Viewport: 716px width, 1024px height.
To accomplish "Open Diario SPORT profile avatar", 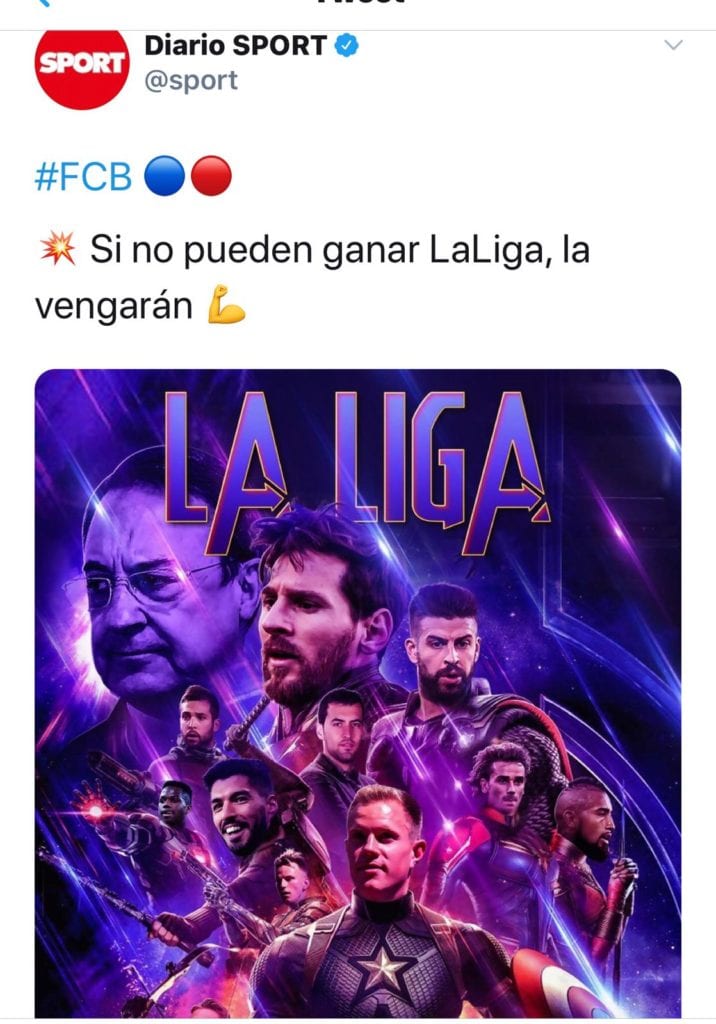I will (82, 64).
